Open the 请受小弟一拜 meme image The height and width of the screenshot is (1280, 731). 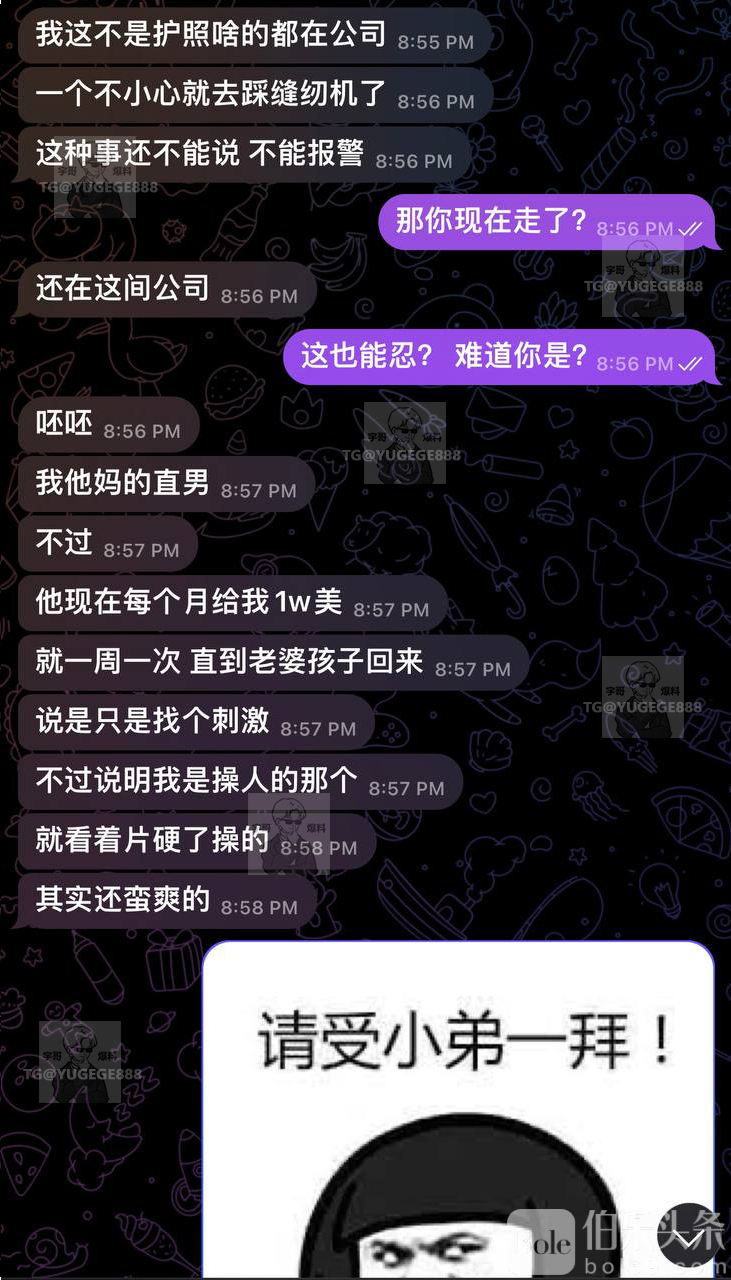[457, 1110]
